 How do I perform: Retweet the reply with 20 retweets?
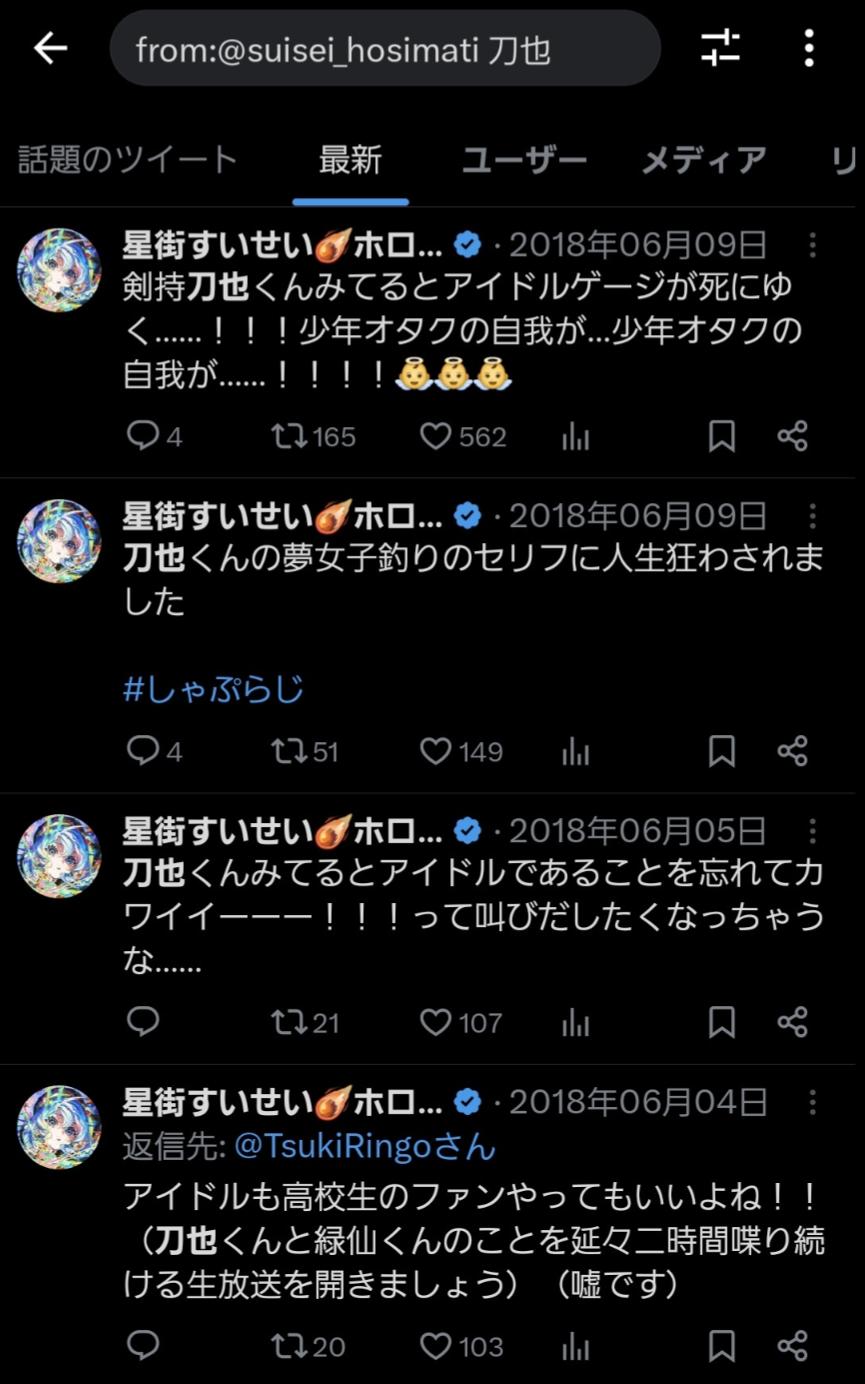289,1346
